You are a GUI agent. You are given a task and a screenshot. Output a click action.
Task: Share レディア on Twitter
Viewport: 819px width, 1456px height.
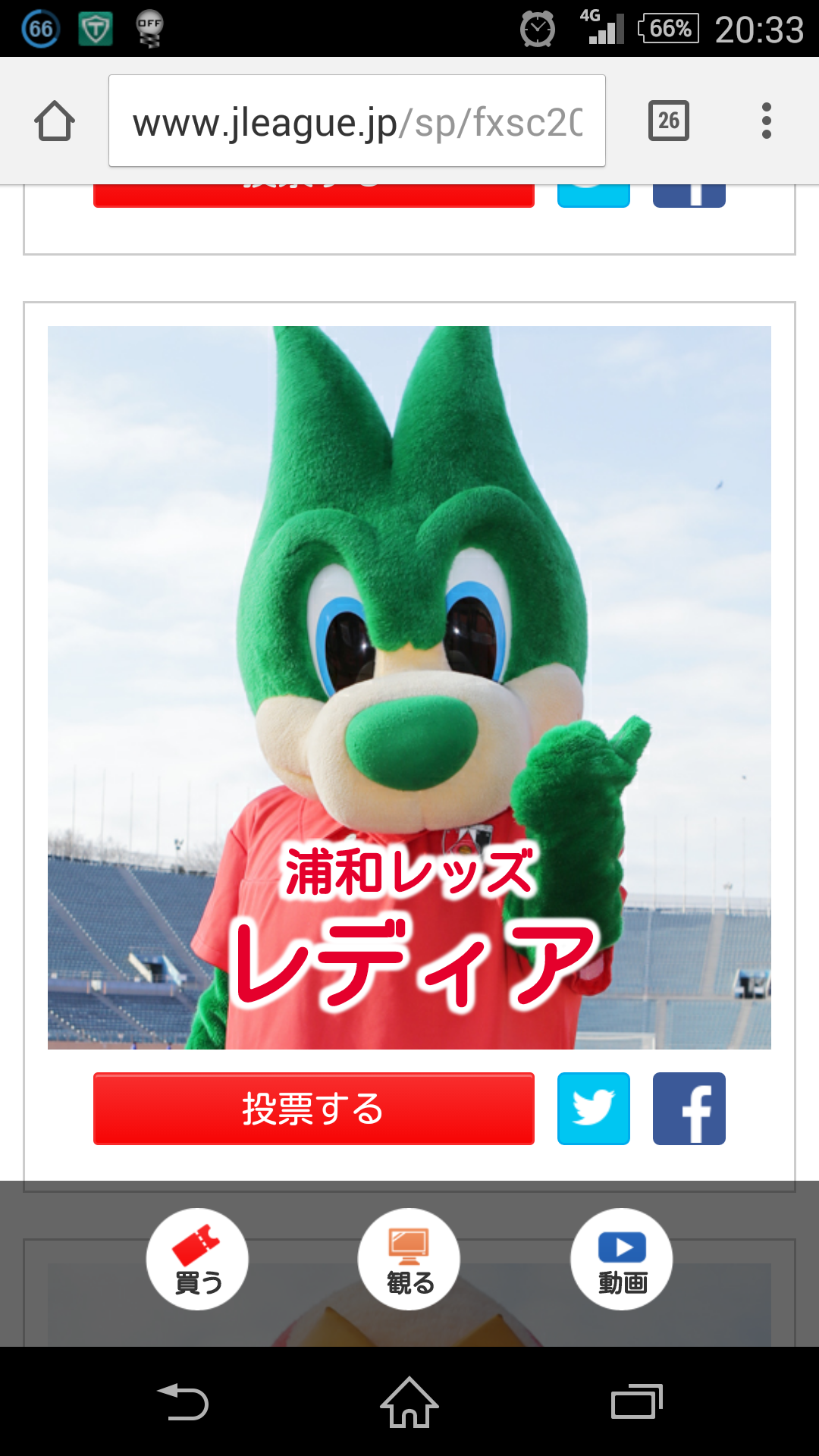tap(593, 1108)
